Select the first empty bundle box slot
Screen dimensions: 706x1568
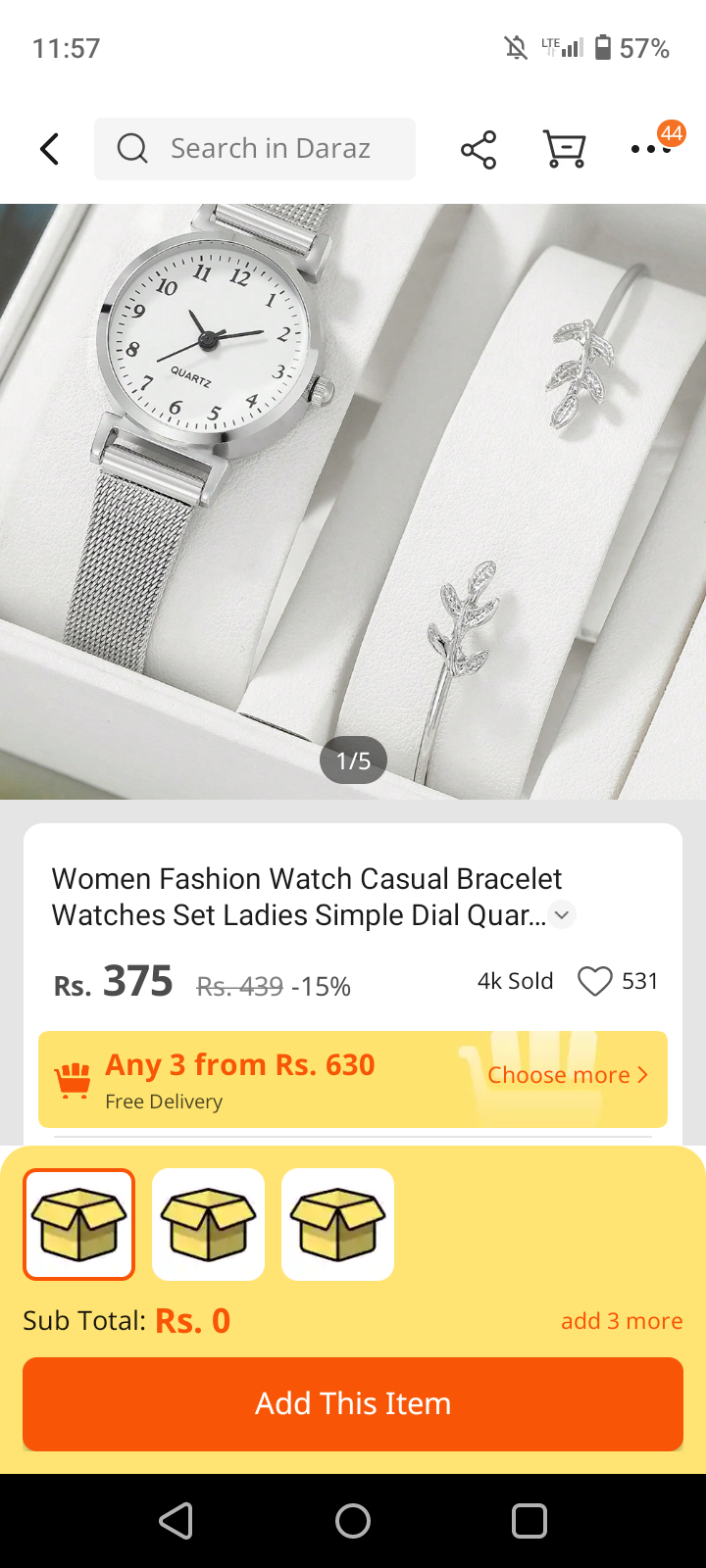(79, 1224)
